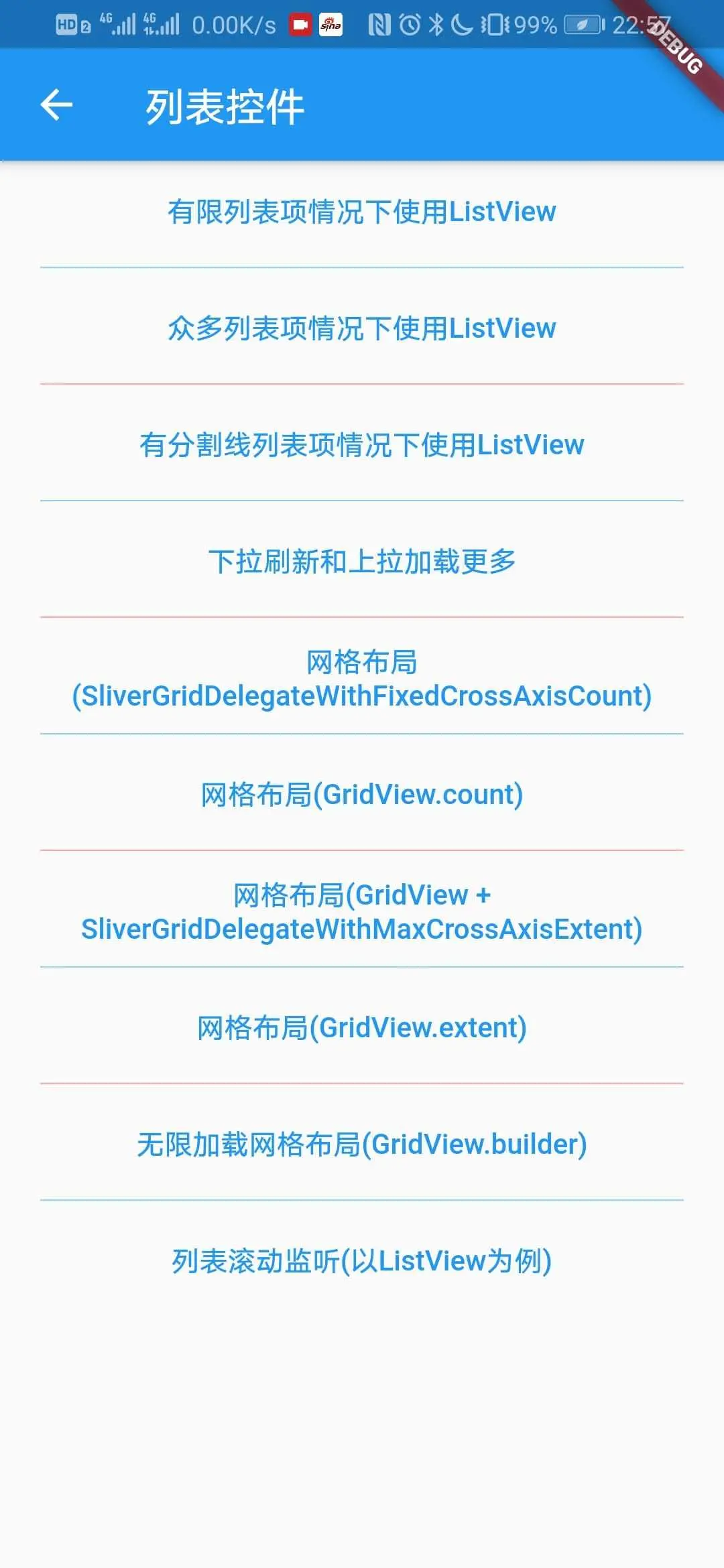This screenshot has height=1568, width=724.
Task: Tap 下拉刷新和上拉加载更多
Action: (362, 562)
